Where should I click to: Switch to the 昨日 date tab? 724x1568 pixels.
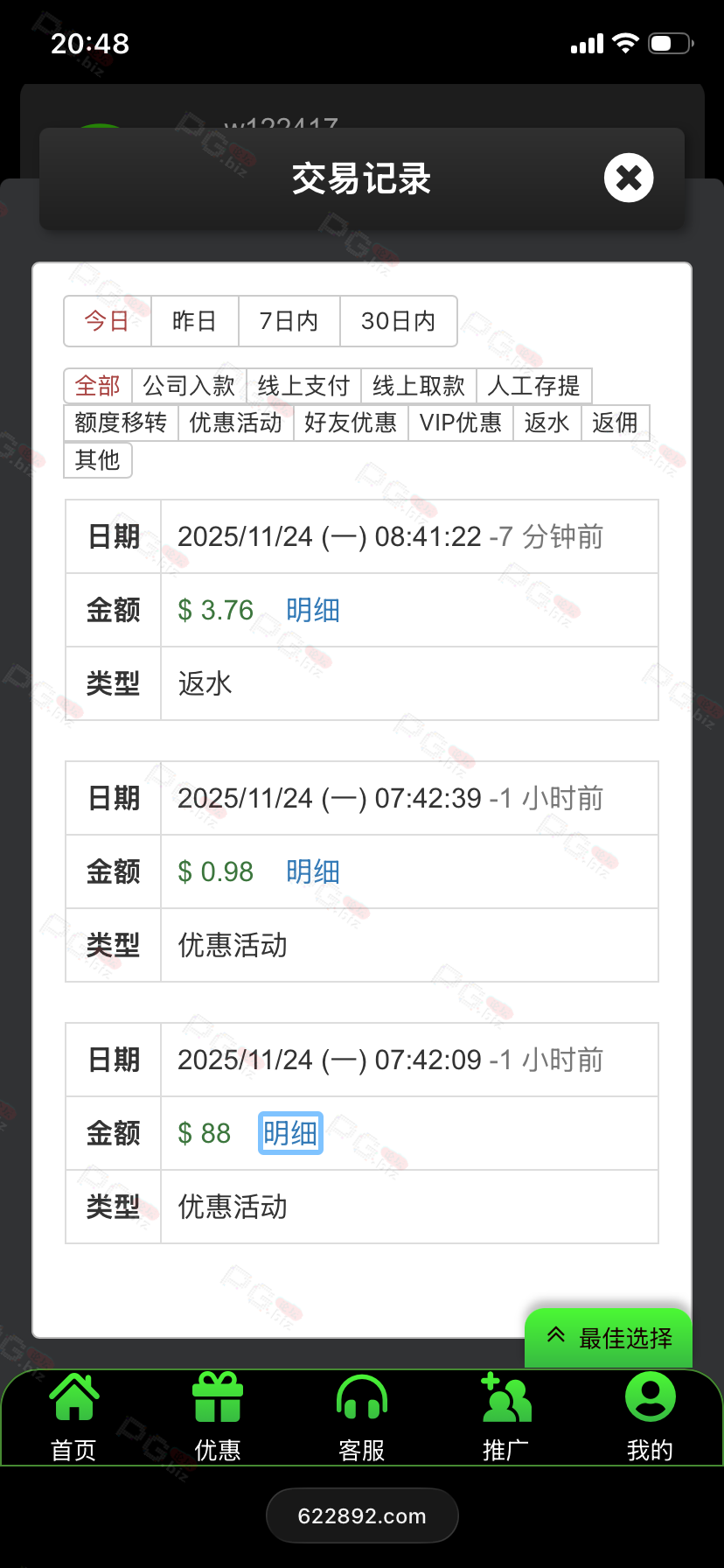[195, 321]
